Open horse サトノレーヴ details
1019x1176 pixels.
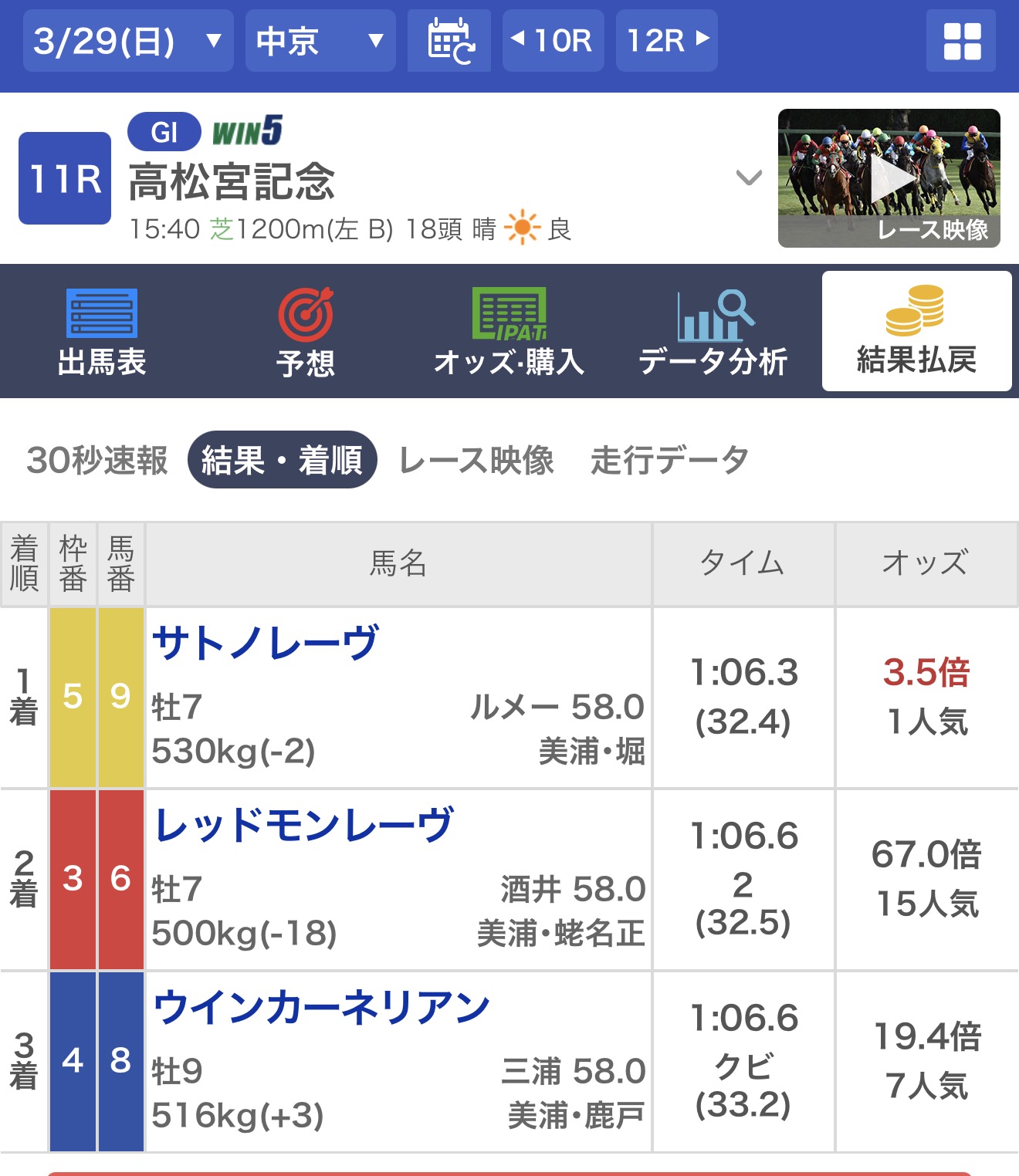266,643
